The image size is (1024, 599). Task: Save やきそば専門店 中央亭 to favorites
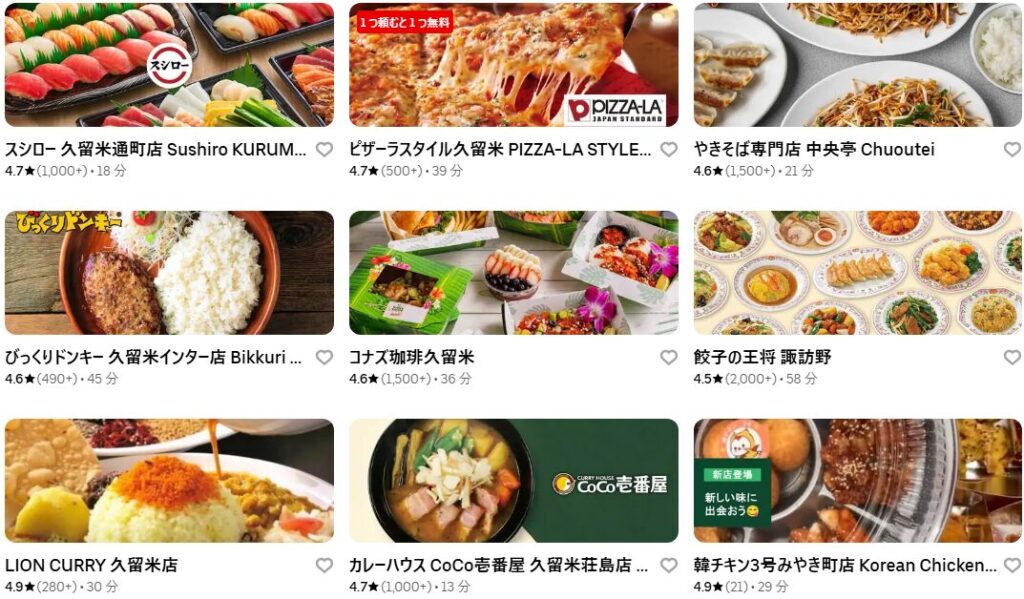coord(1012,150)
